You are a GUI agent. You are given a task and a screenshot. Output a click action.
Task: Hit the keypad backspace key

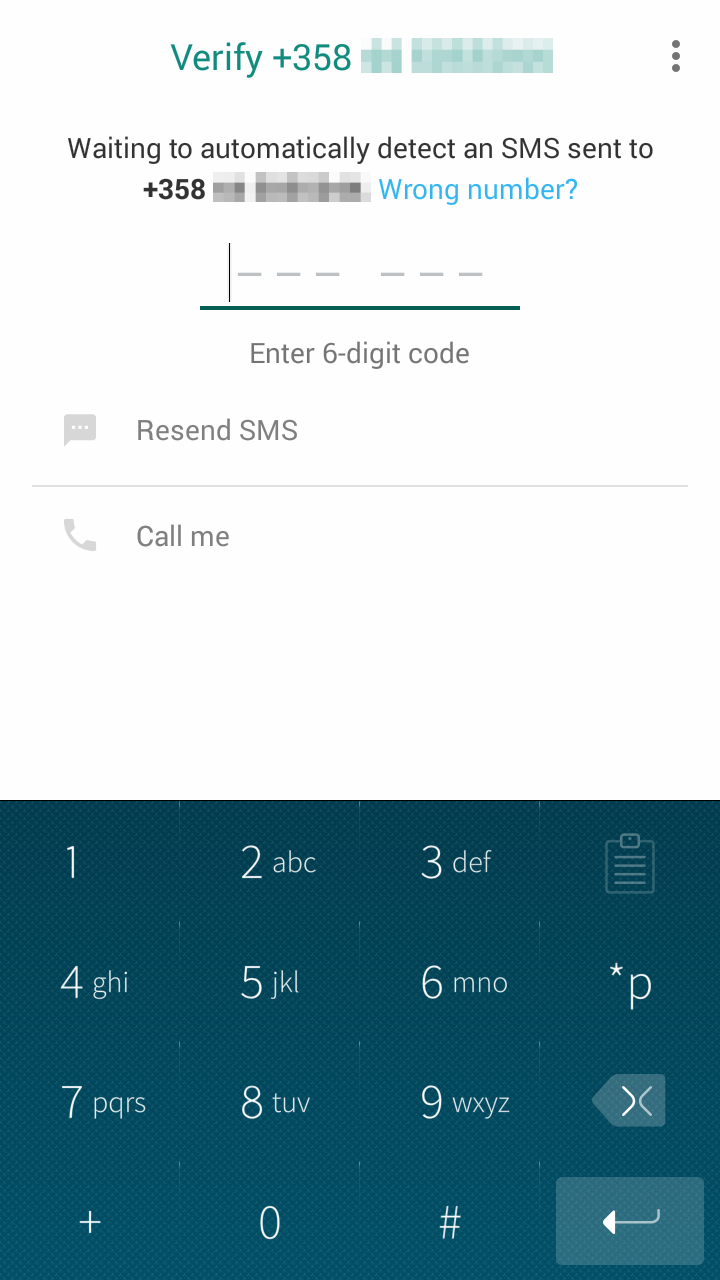629,1102
